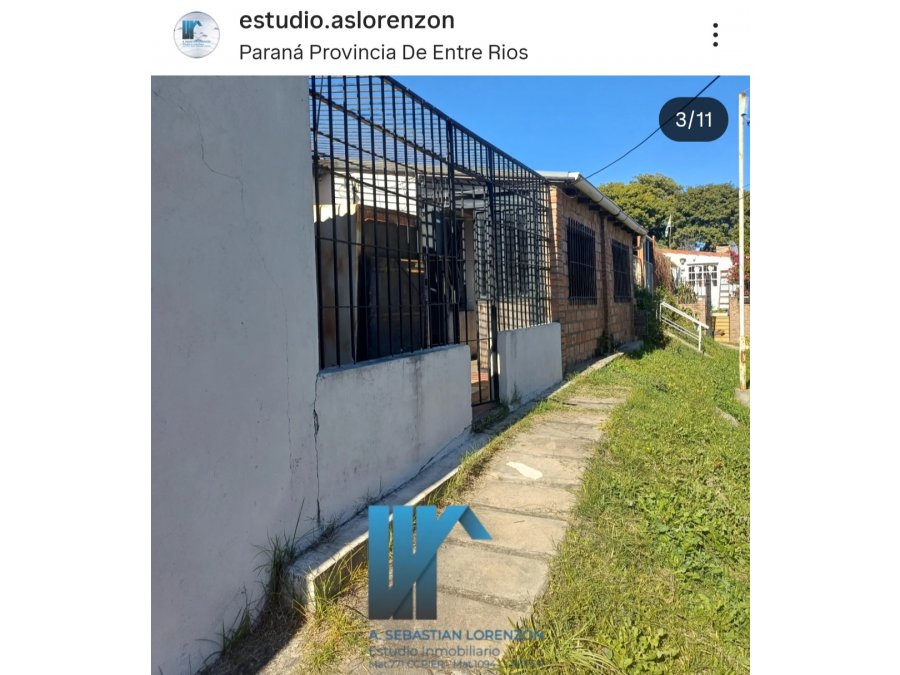Tap the estudio.aslorenzon username
The height and width of the screenshot is (675, 900).
[x=346, y=20]
